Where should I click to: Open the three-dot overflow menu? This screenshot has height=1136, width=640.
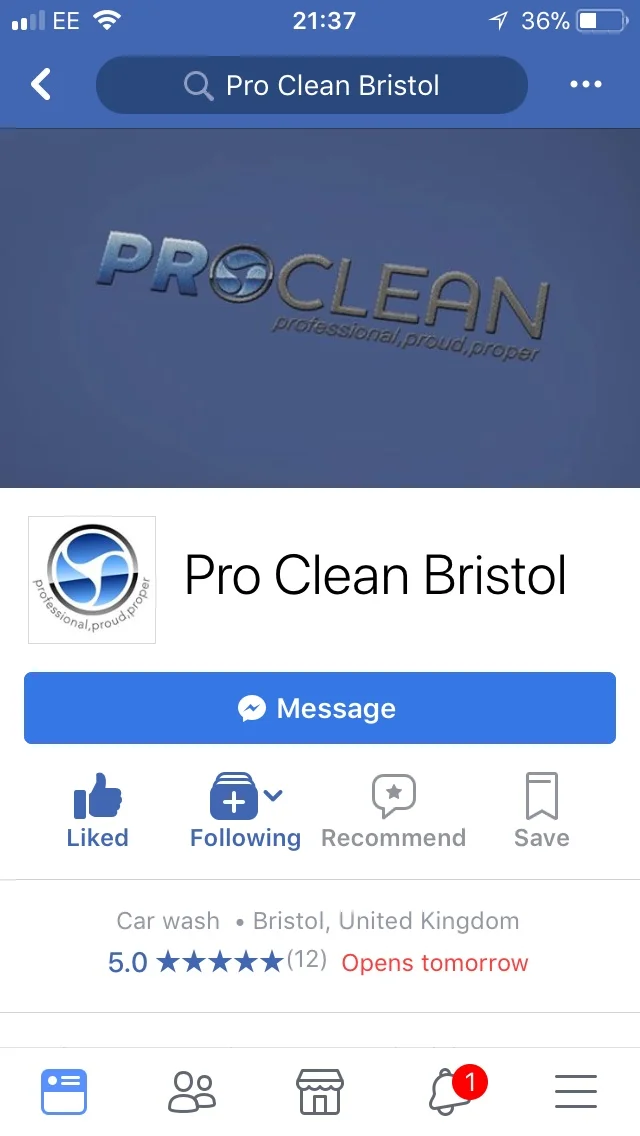point(586,84)
